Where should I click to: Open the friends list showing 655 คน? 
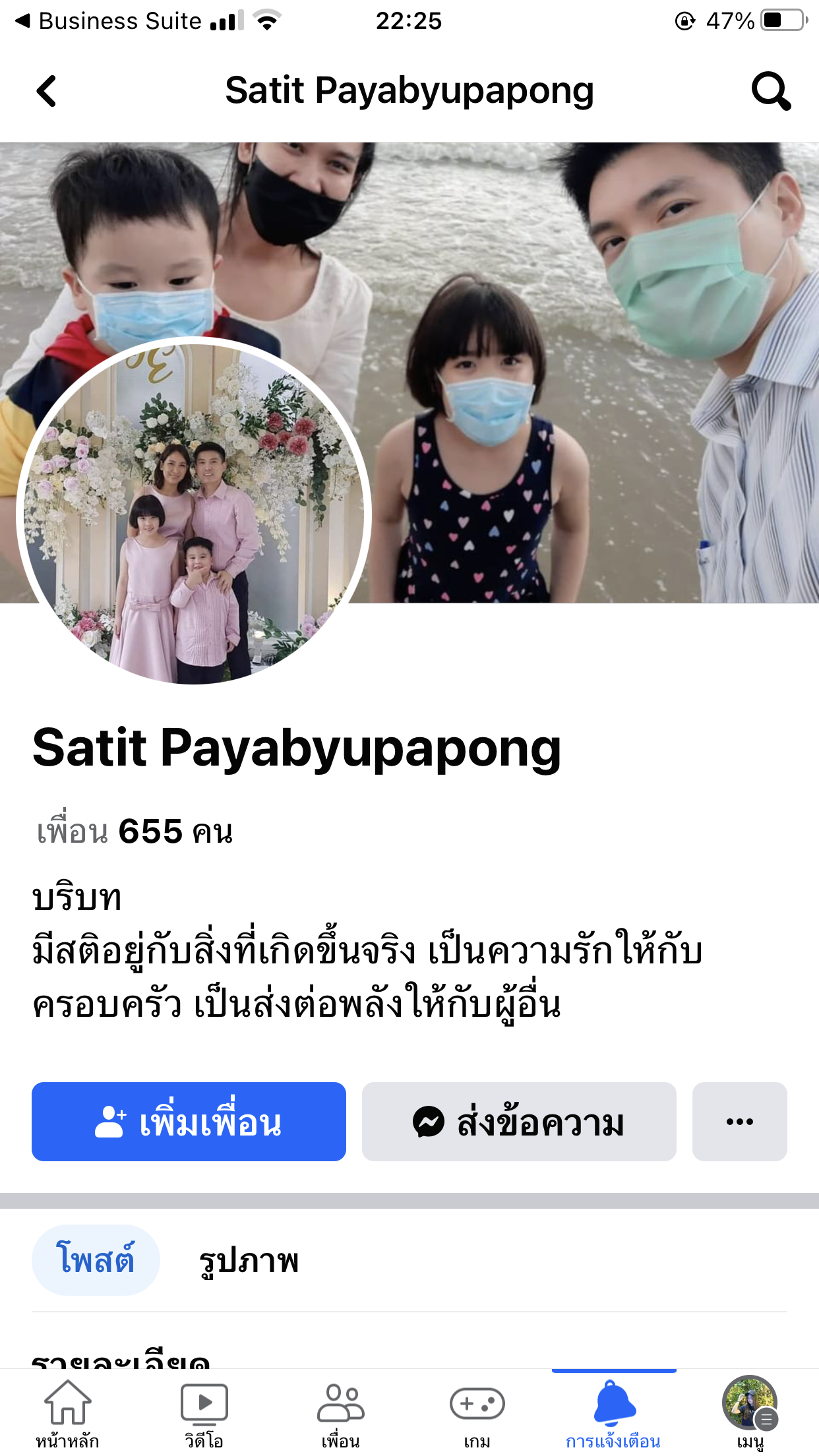135,831
